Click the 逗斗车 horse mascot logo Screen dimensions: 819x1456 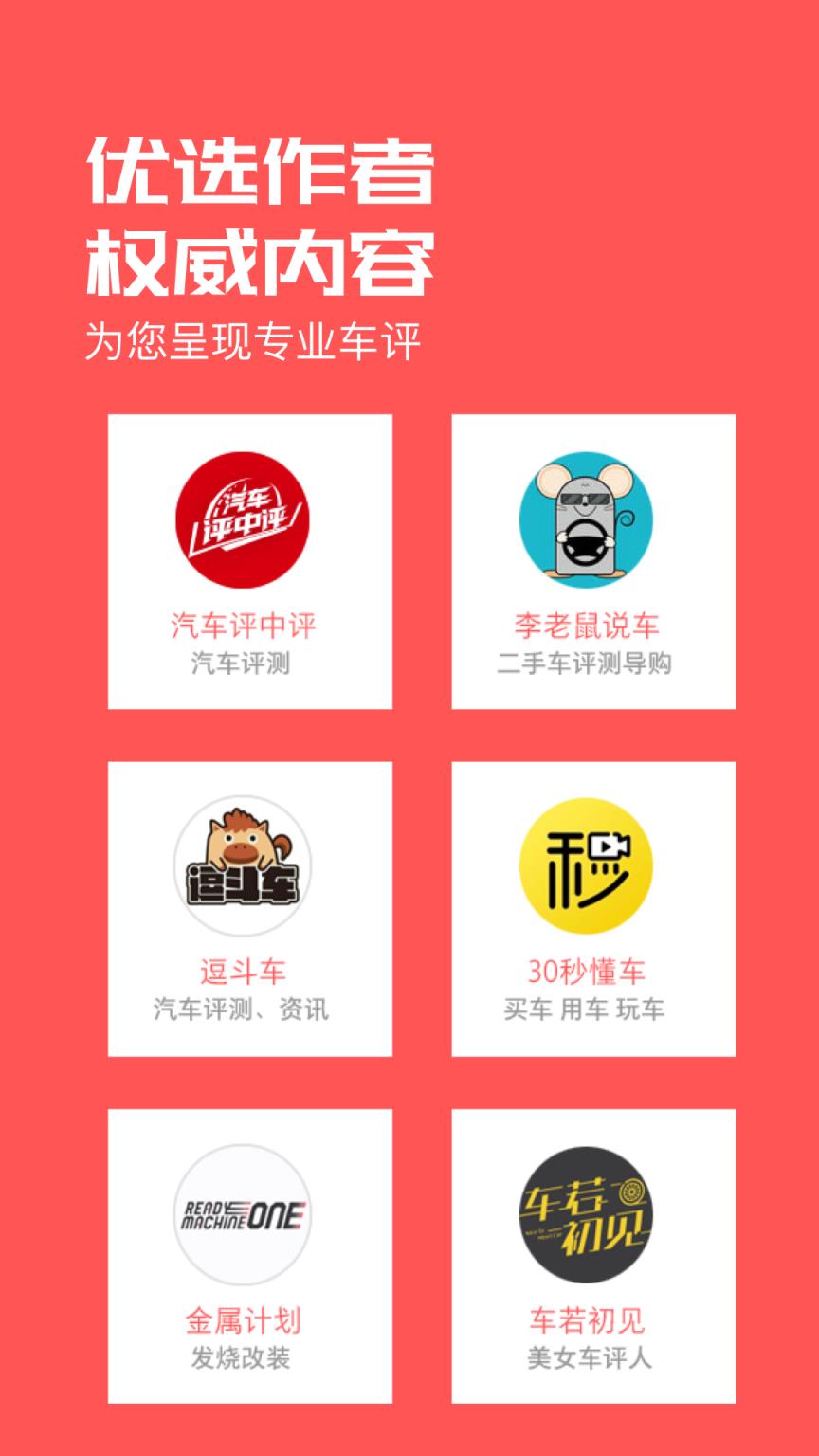[x=242, y=866]
